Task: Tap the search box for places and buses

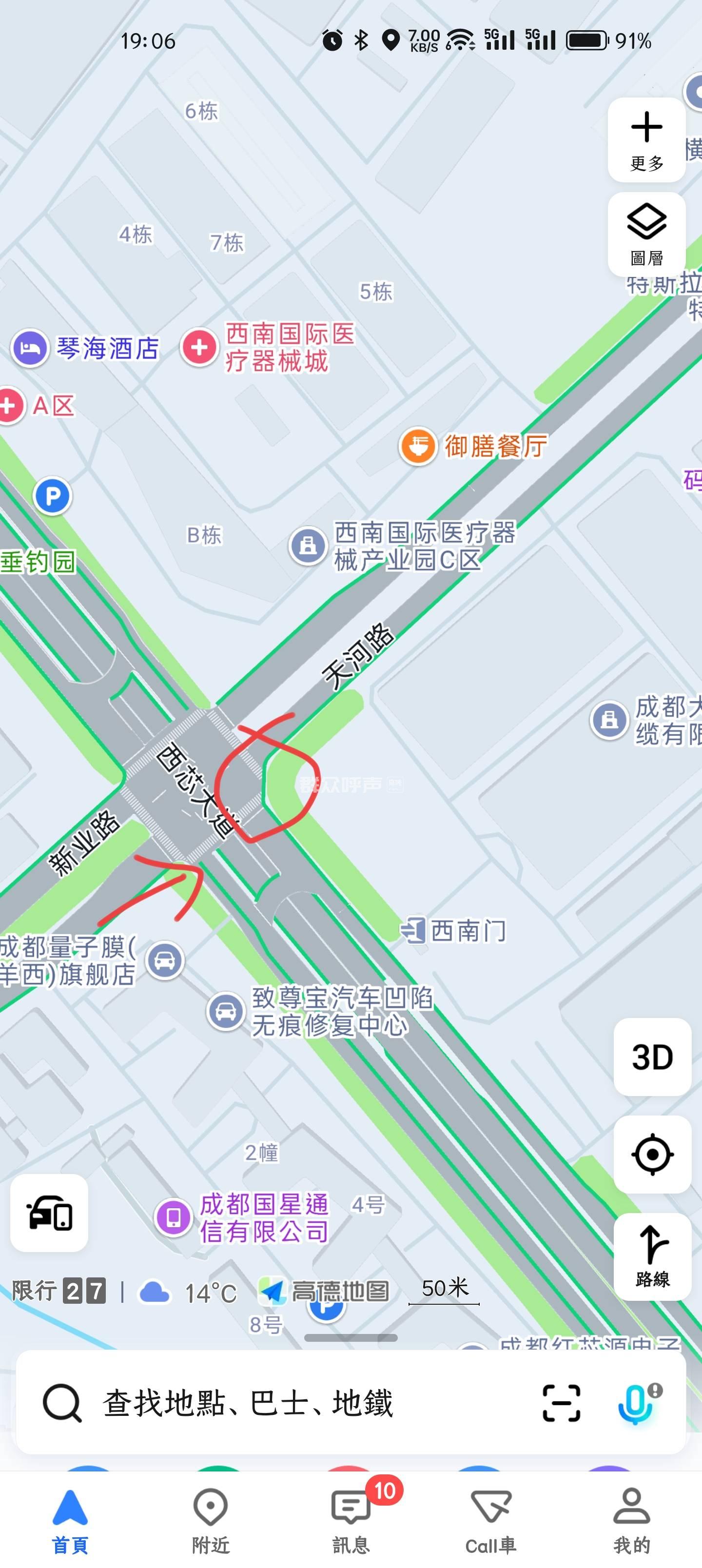Action: [x=274, y=1402]
